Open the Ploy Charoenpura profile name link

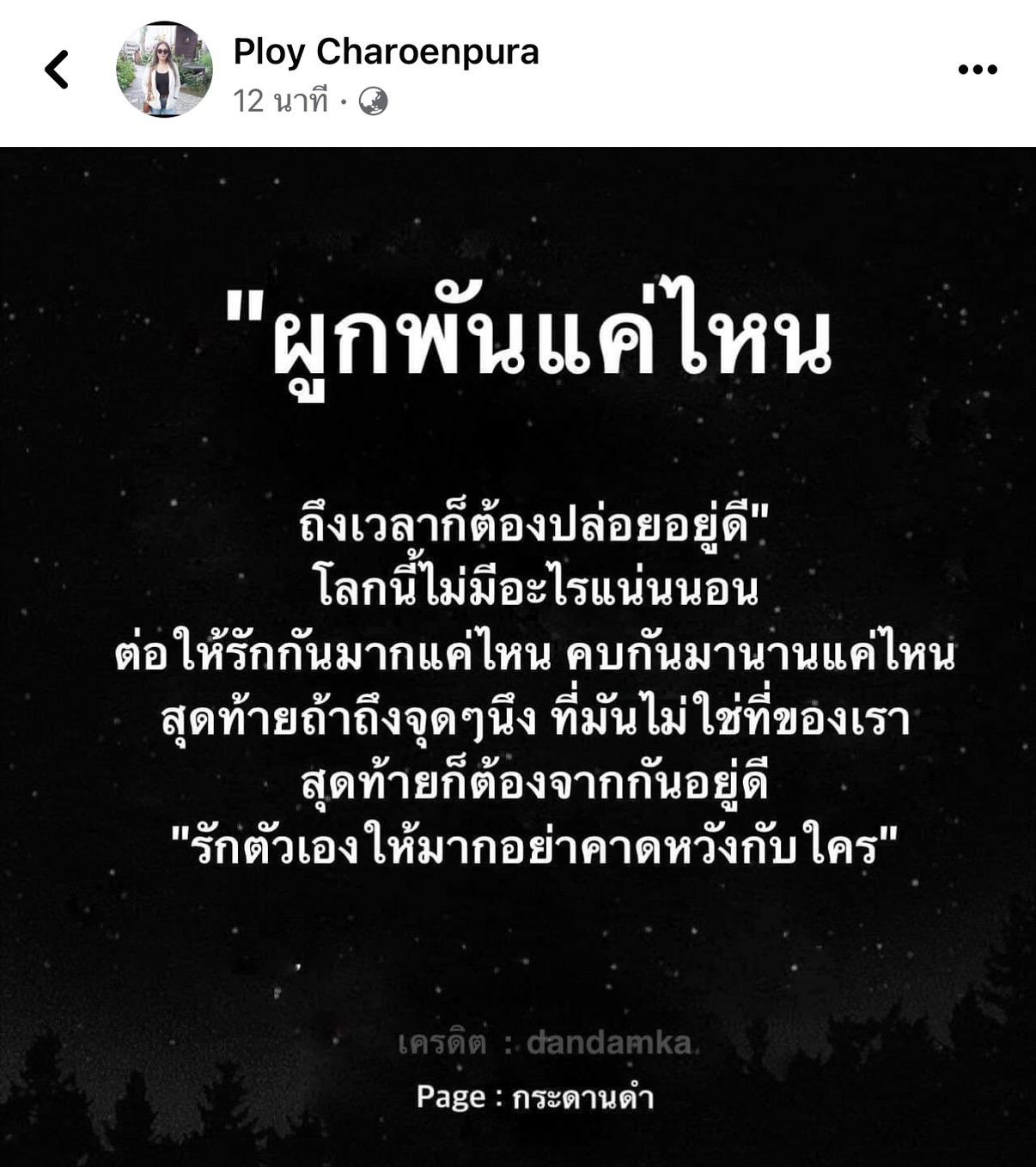pos(386,52)
